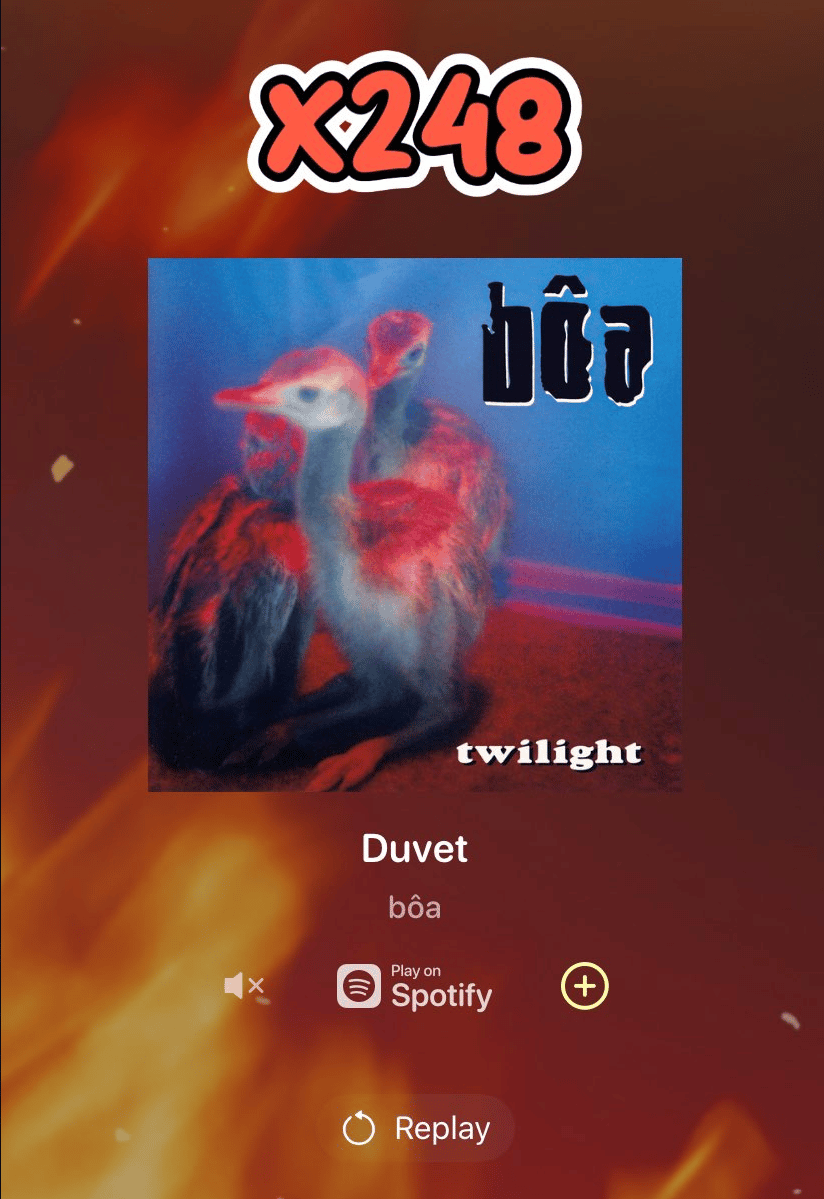Tap the Replay button
Image resolution: width=824 pixels, height=1199 pixels.
pyautogui.click(x=416, y=1129)
